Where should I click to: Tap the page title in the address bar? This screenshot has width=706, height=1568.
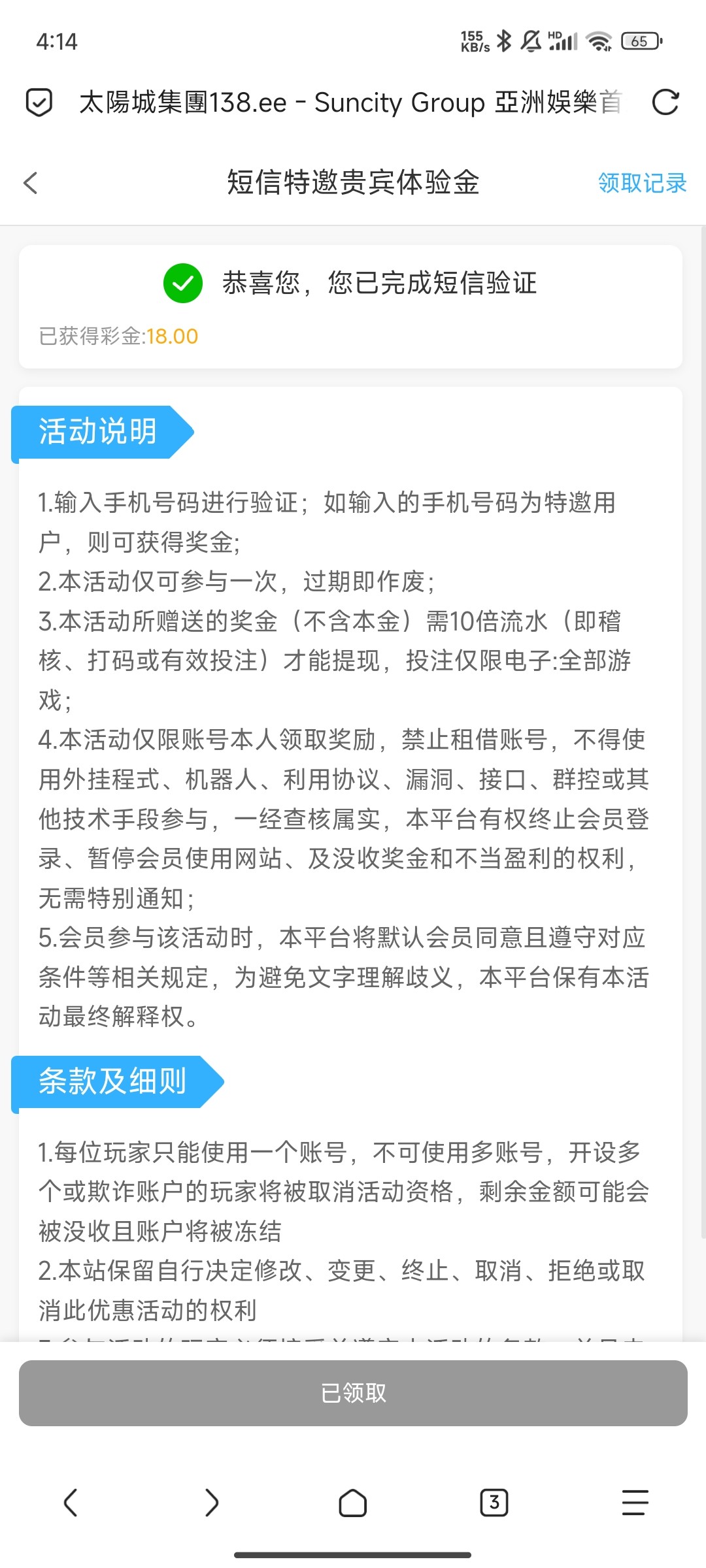350,103
